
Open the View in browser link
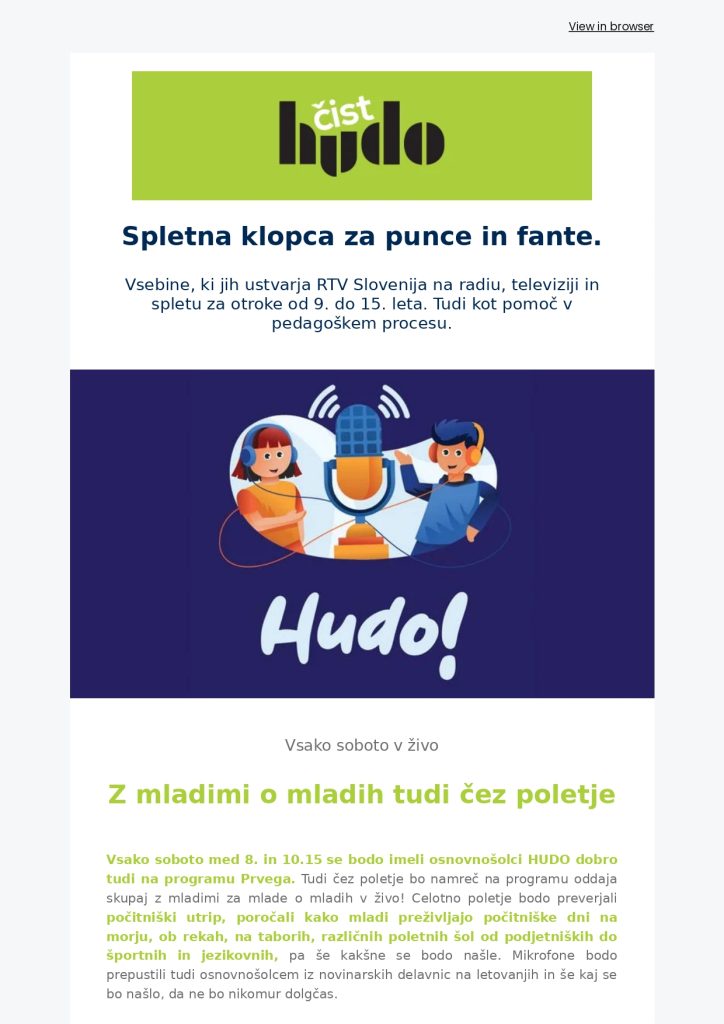click(610, 27)
